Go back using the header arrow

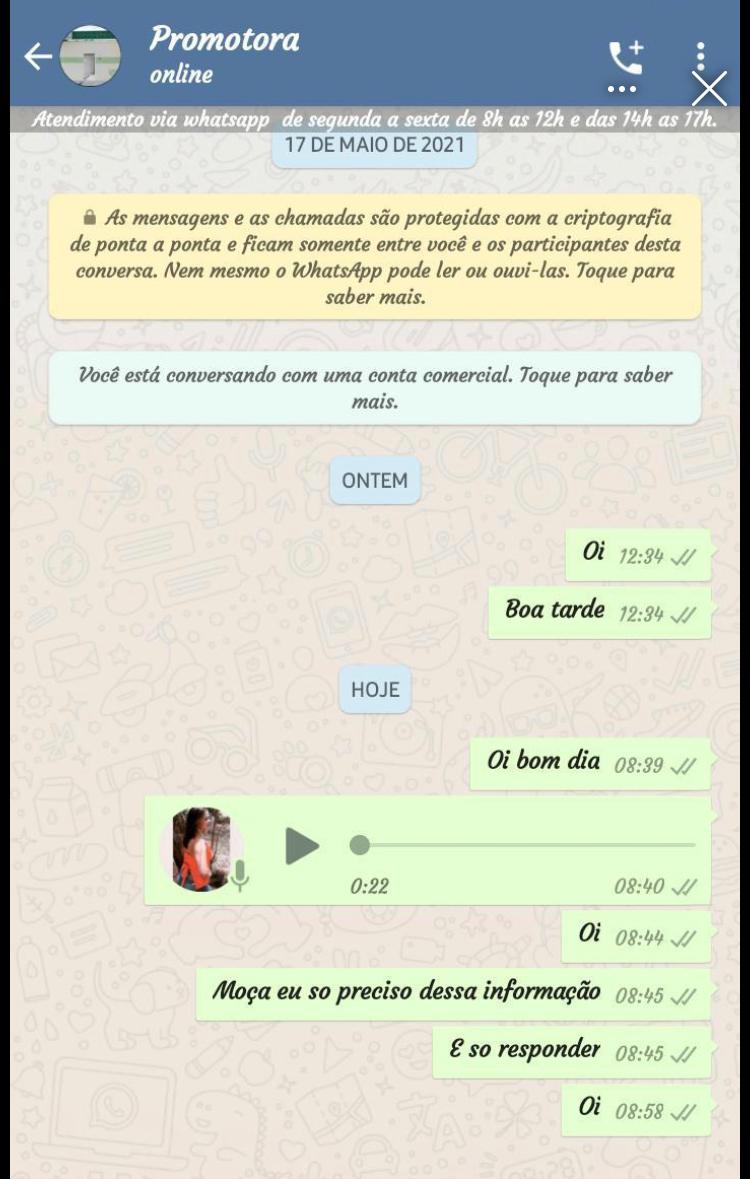pos(36,57)
